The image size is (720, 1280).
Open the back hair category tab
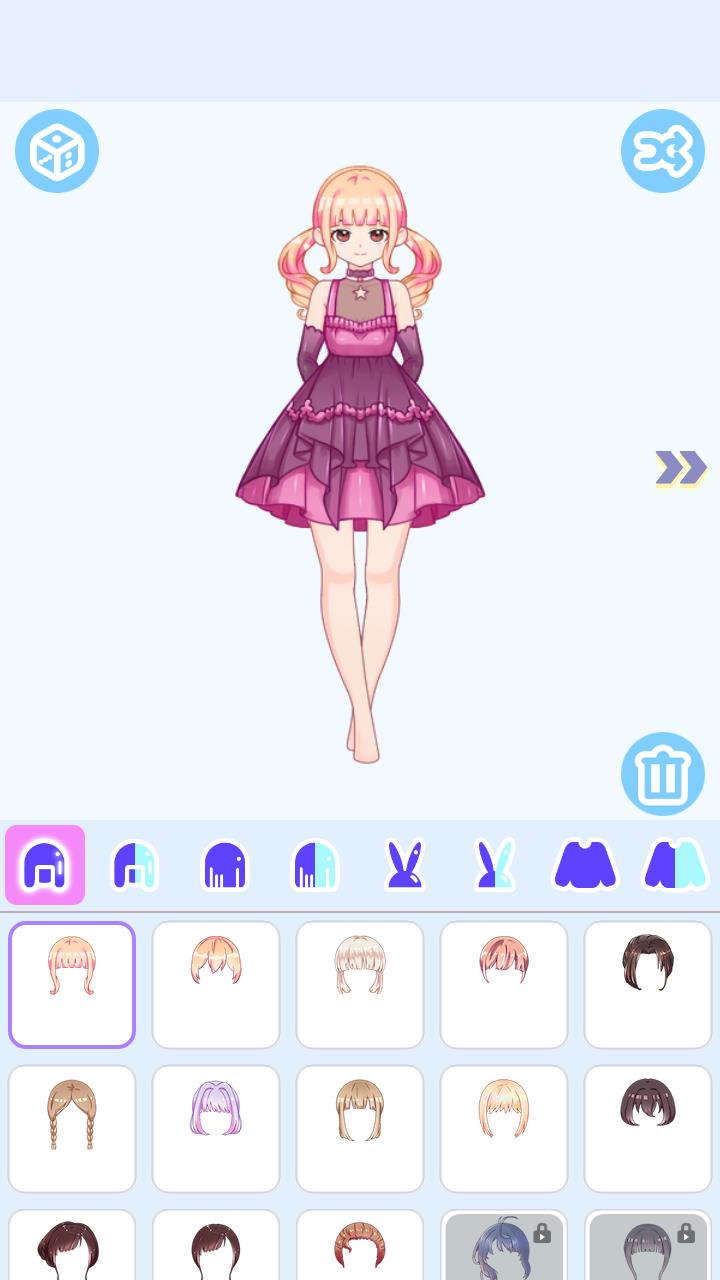point(225,865)
